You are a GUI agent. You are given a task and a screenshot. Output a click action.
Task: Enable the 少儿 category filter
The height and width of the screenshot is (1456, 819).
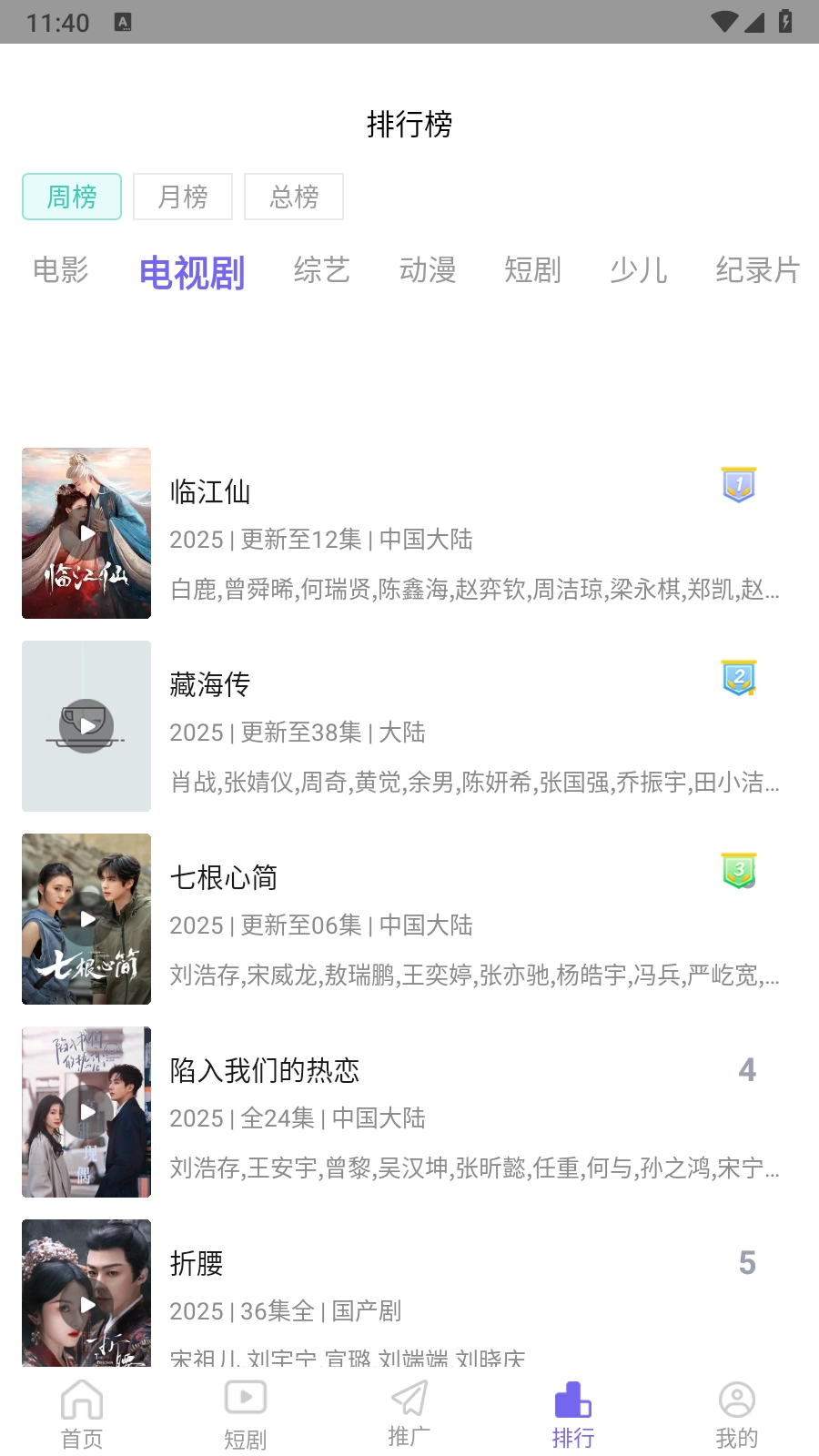[x=639, y=271]
